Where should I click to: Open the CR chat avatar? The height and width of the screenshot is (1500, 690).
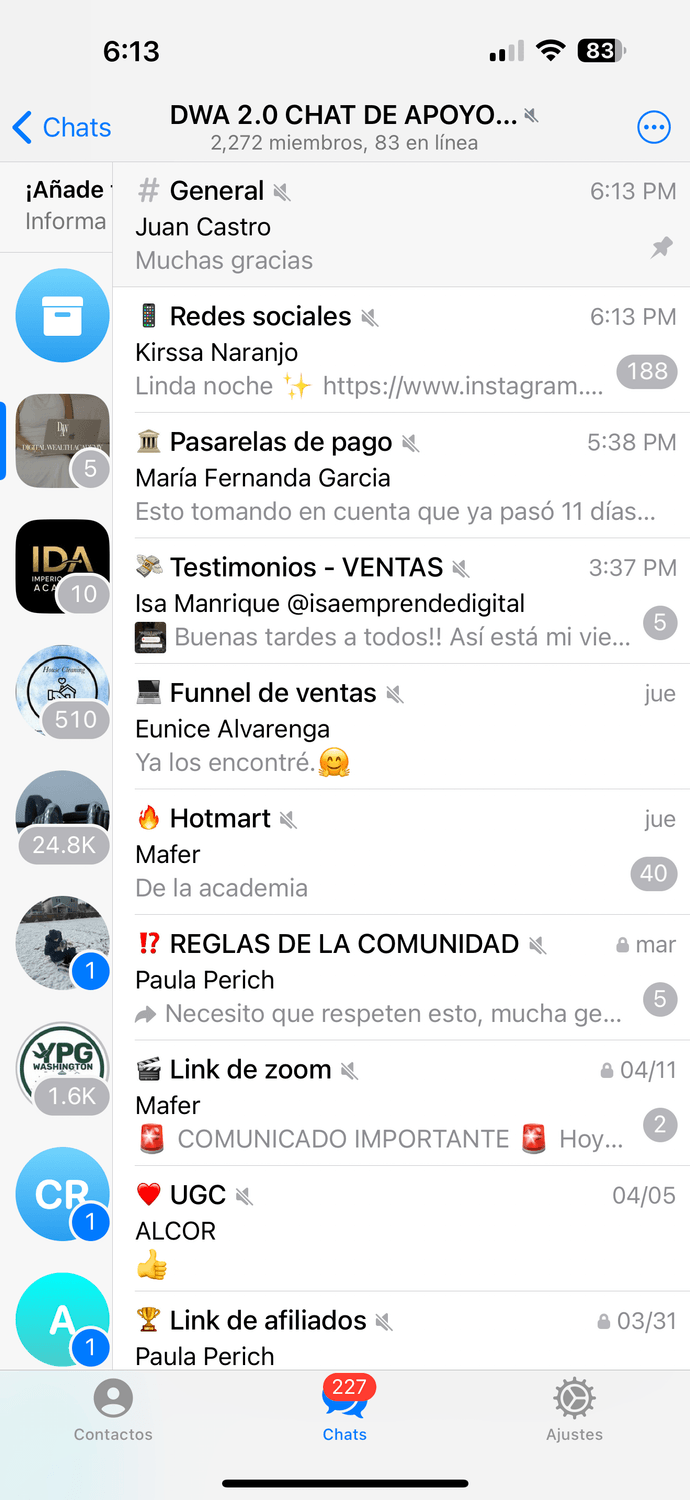click(62, 1194)
